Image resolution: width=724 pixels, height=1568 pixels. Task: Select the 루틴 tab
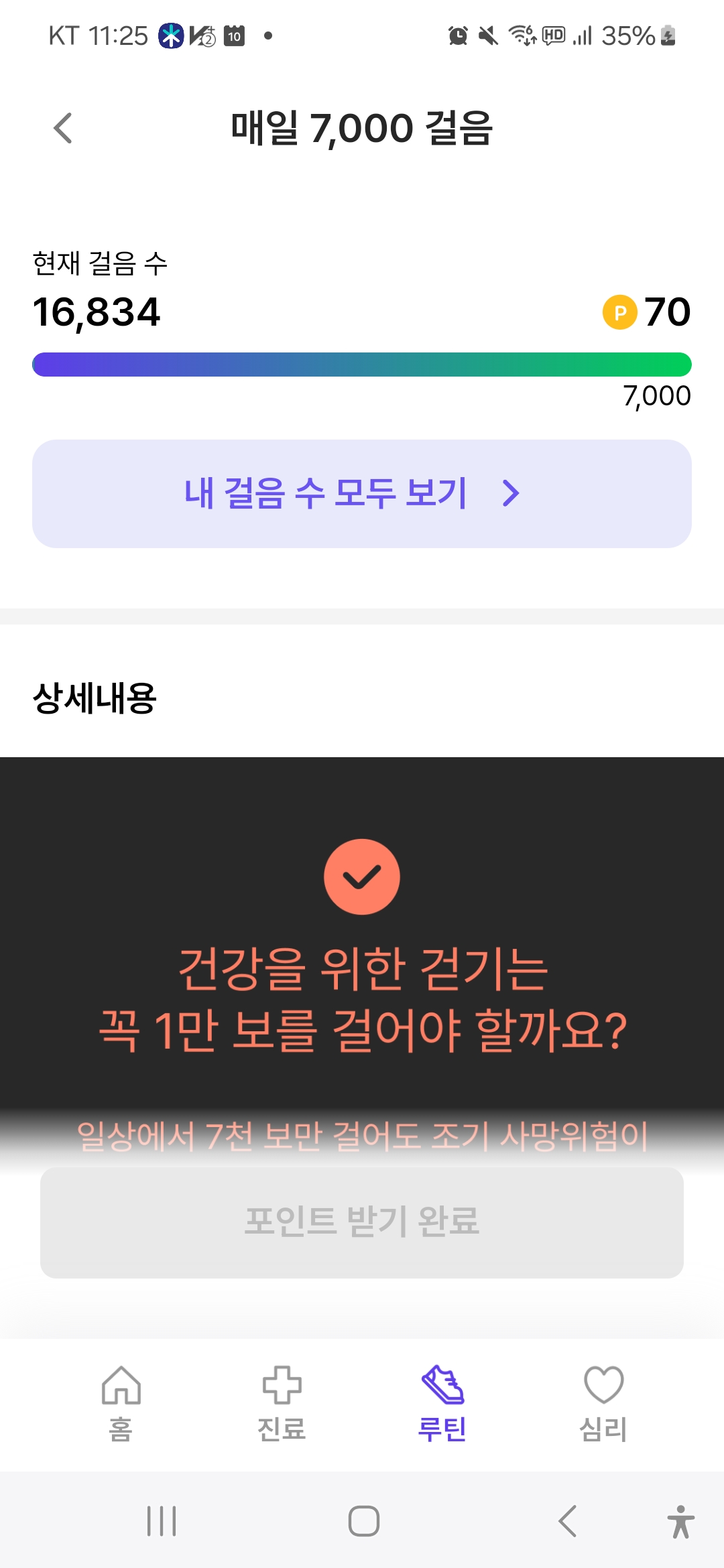[442, 1403]
